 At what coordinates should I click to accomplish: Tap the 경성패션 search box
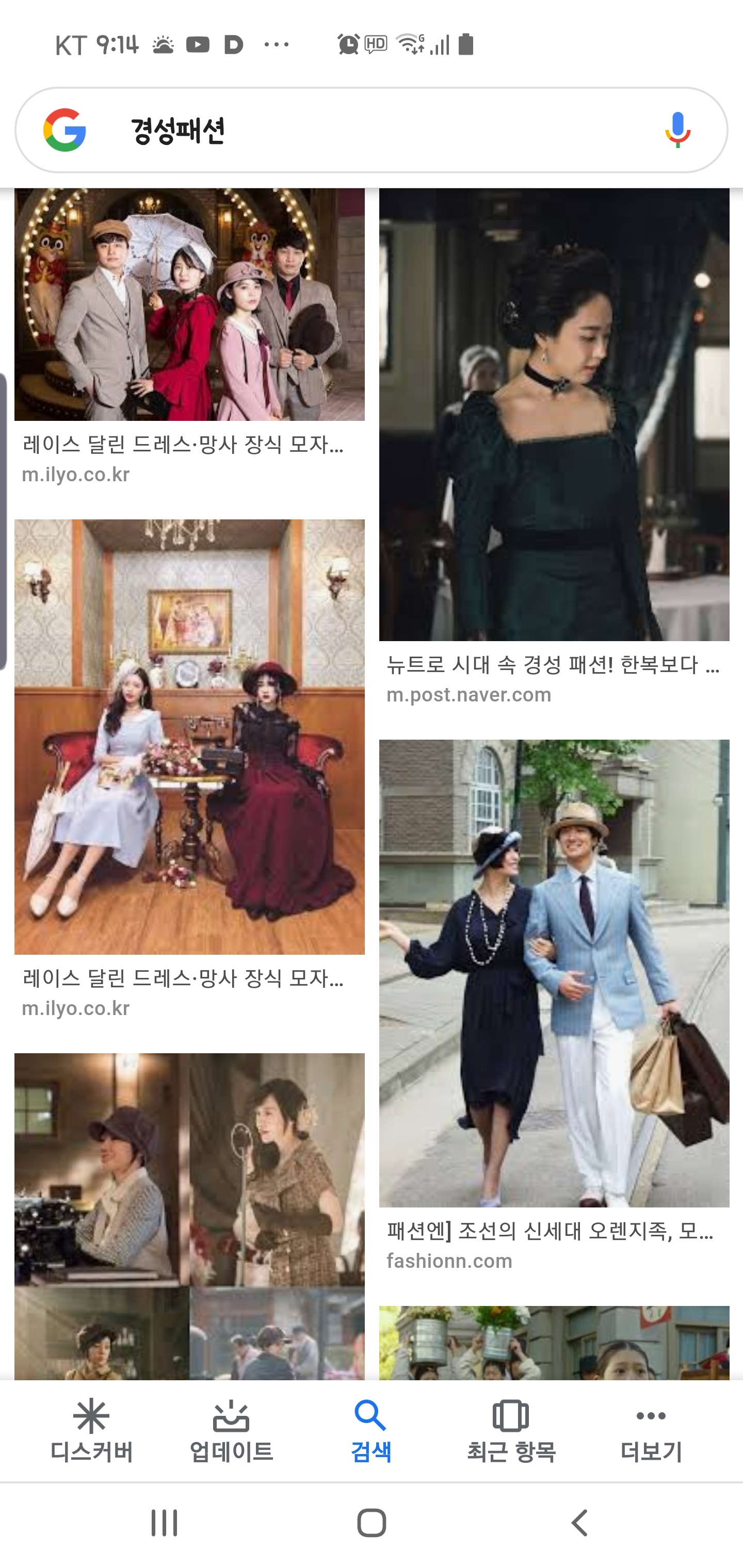click(372, 129)
